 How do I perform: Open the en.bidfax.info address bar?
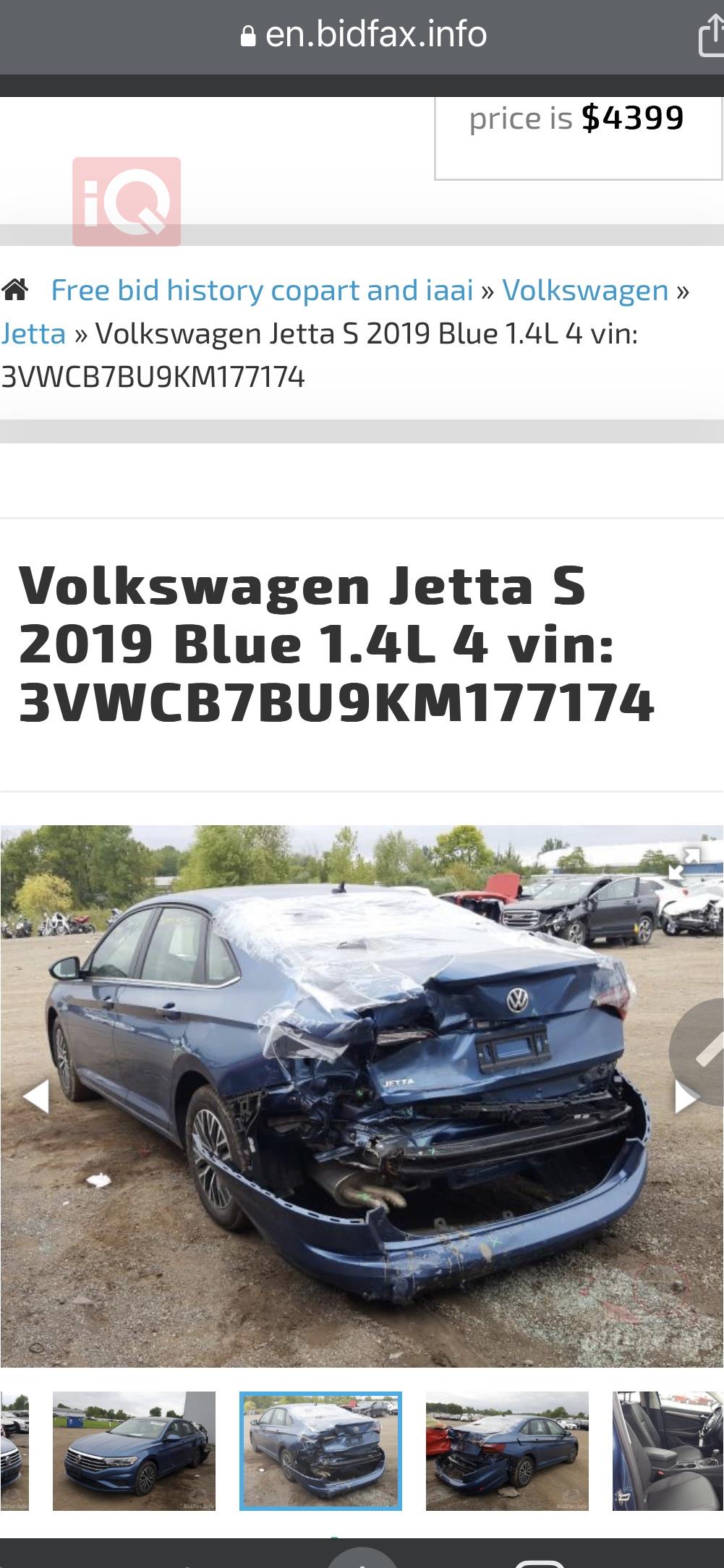click(364, 35)
